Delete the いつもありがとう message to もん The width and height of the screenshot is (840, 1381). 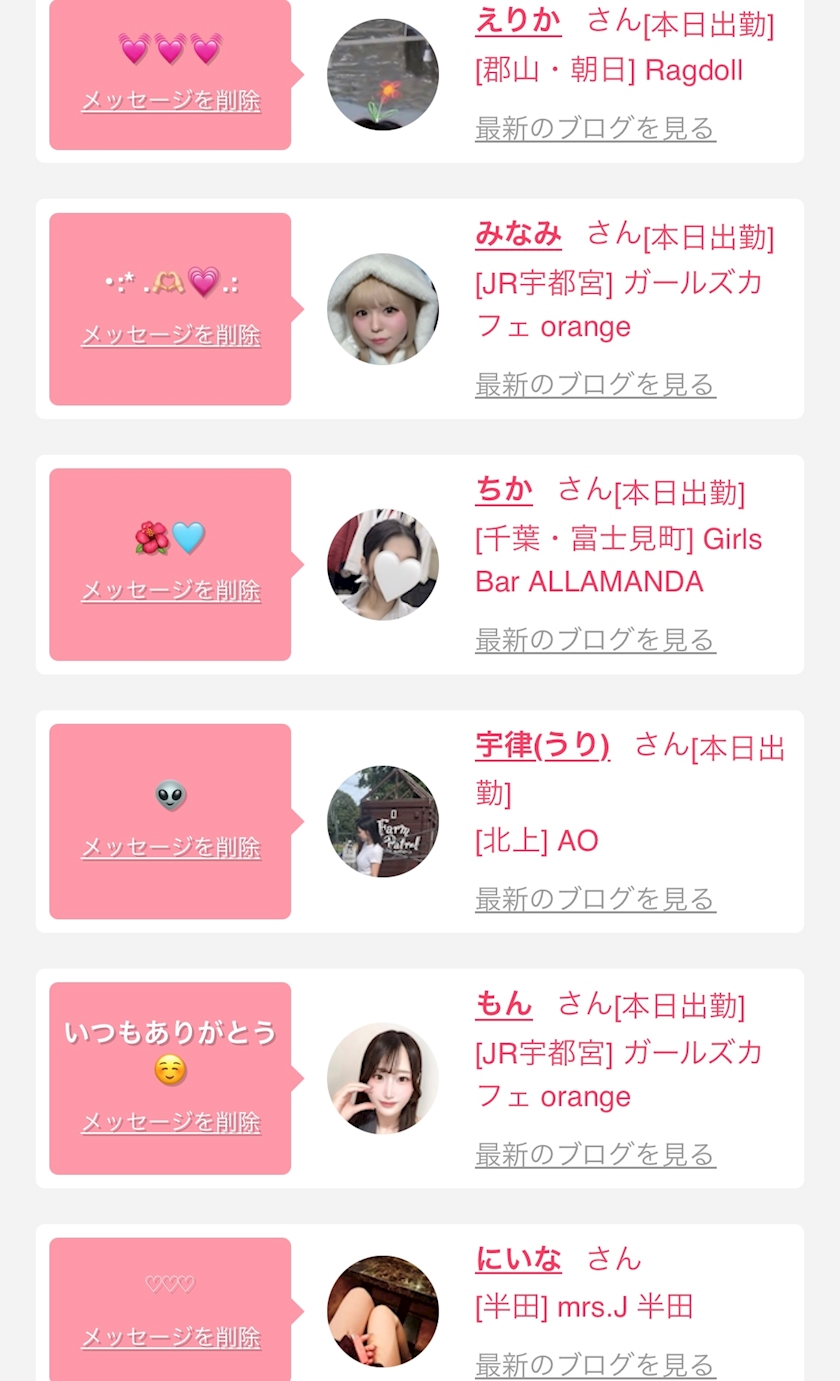click(x=171, y=1122)
